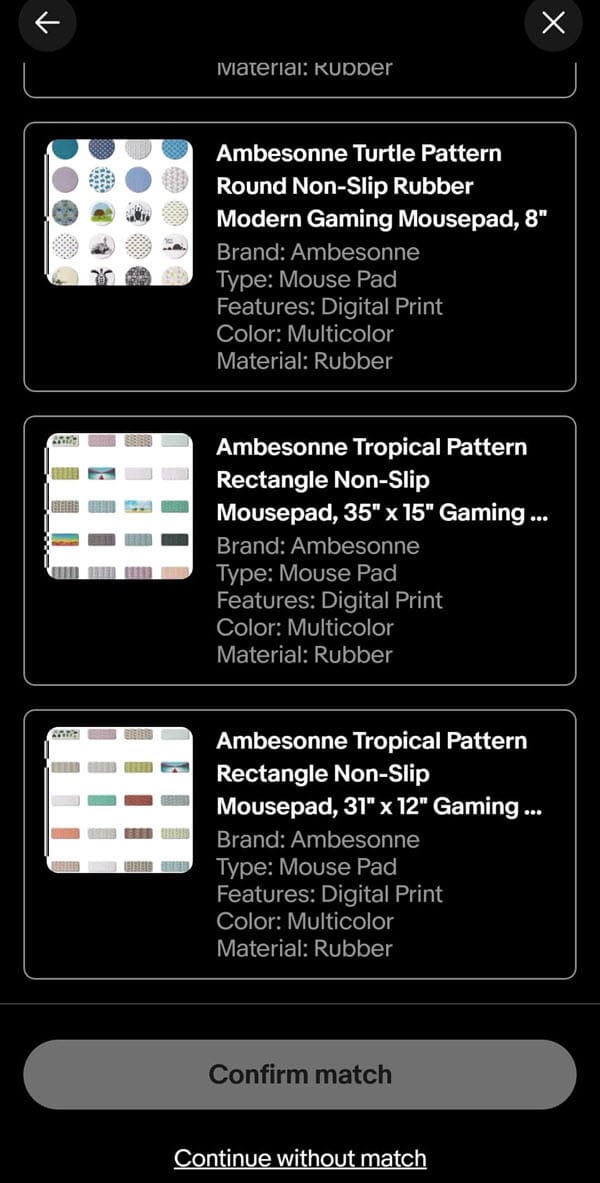Choose the Tropical Pattern 35" x 15" mousepad
The width and height of the screenshot is (600, 1183).
(x=300, y=550)
